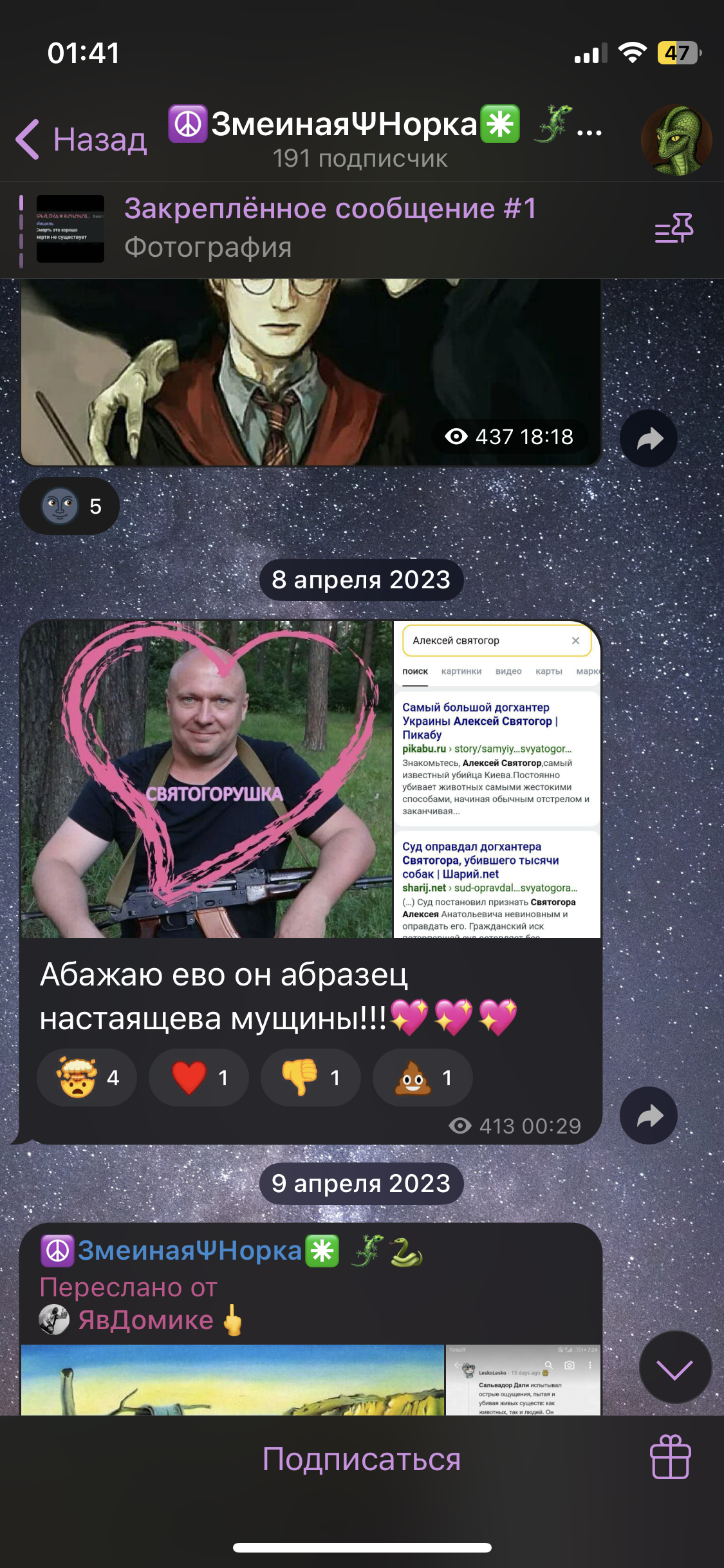This screenshot has height=1568, width=724.
Task: Open the gift icon
Action: pos(671,1457)
